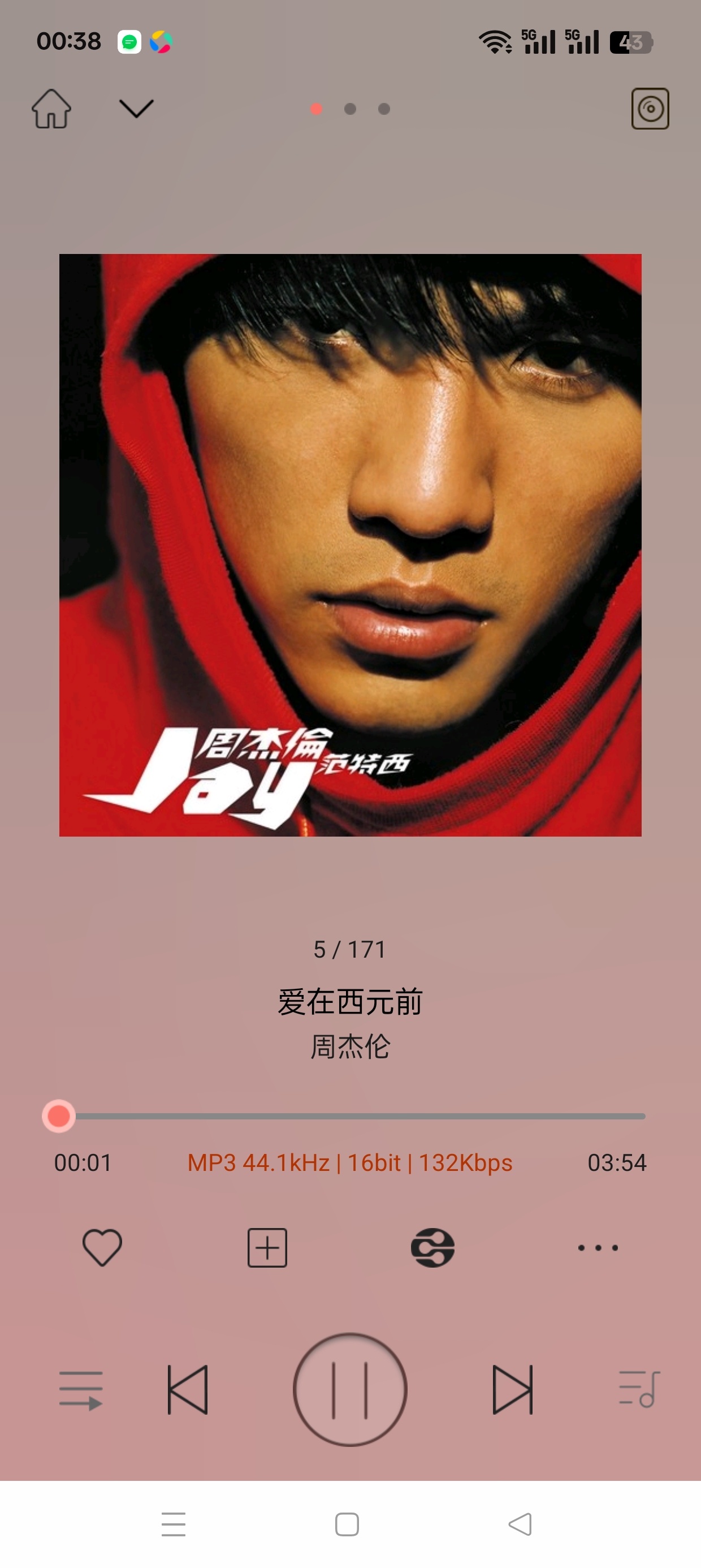Open the album cover of 范特西
Screen dimensions: 701x1568
pos(350,545)
